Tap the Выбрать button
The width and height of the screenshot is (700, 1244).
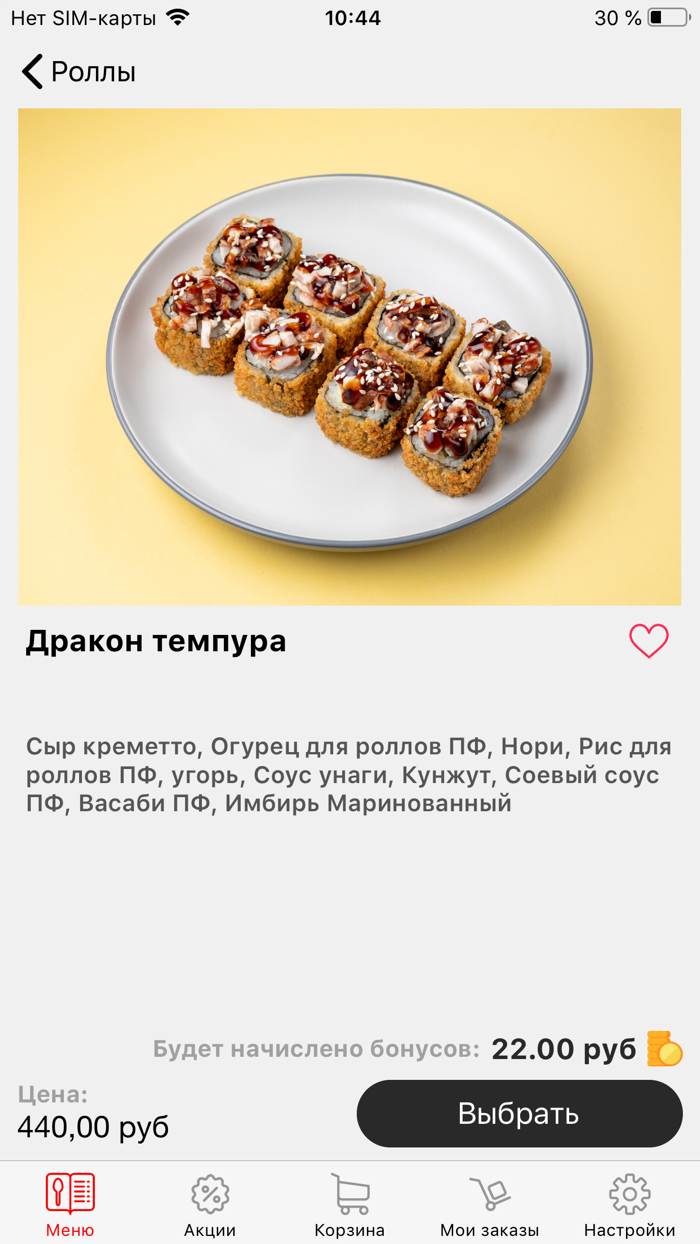point(519,1113)
